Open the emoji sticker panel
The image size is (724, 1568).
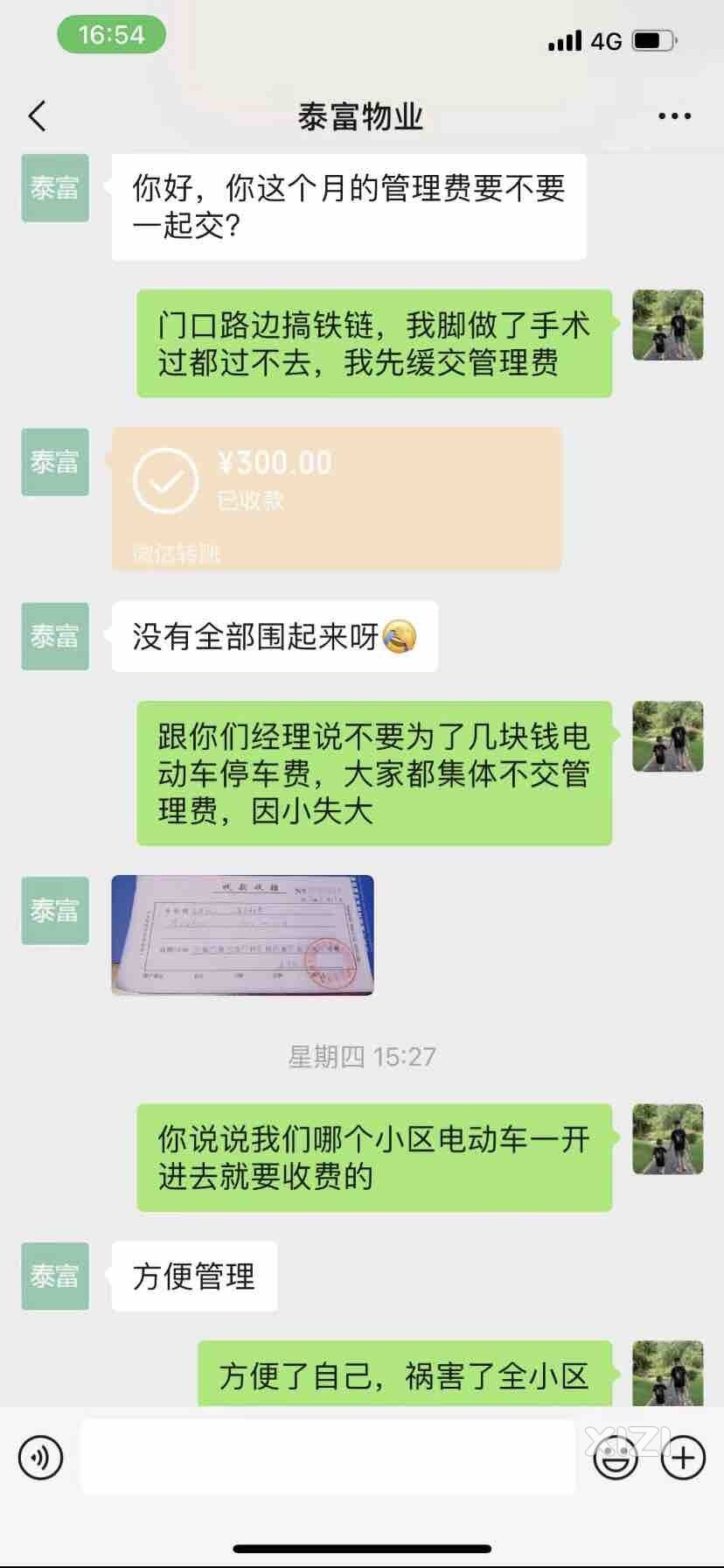[616, 1458]
